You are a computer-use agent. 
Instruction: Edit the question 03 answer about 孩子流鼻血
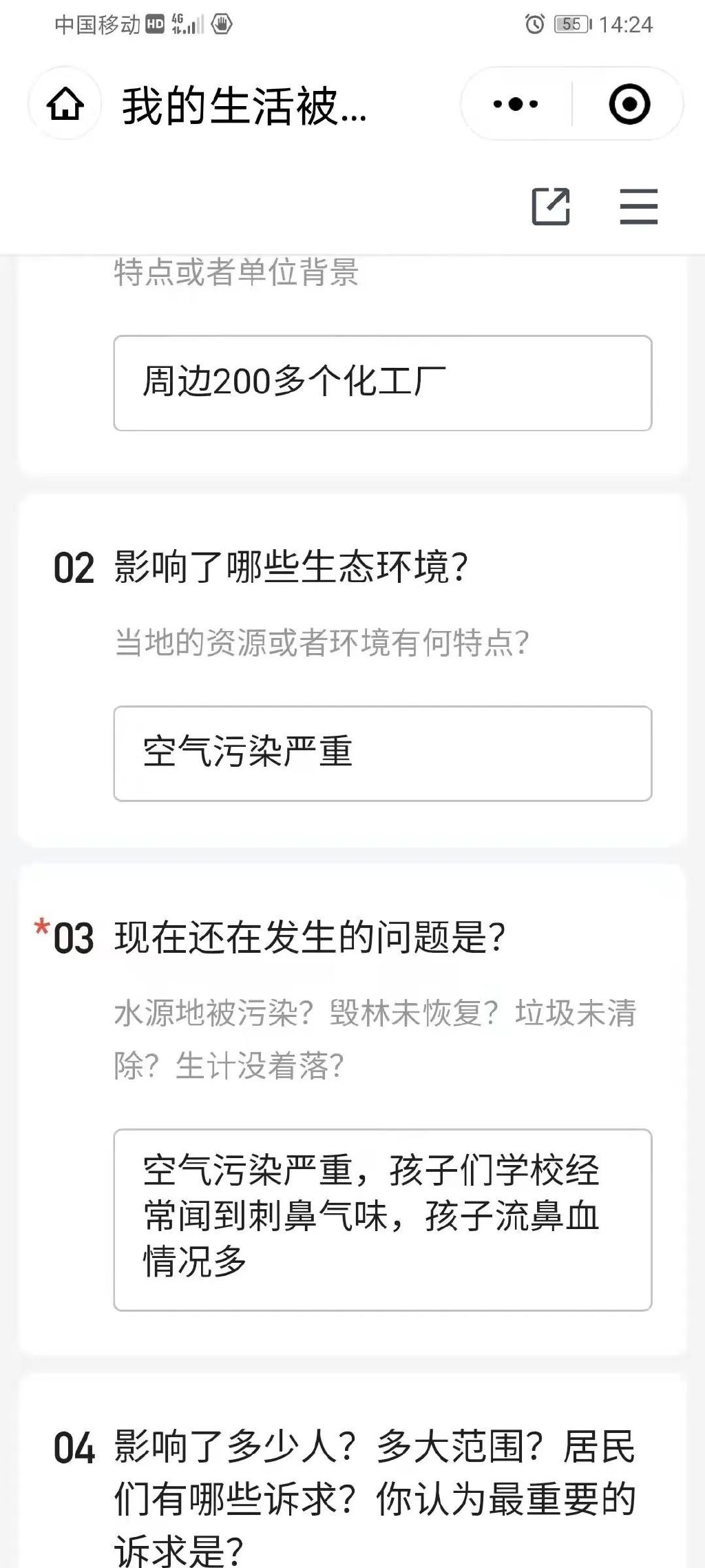pos(382,1219)
